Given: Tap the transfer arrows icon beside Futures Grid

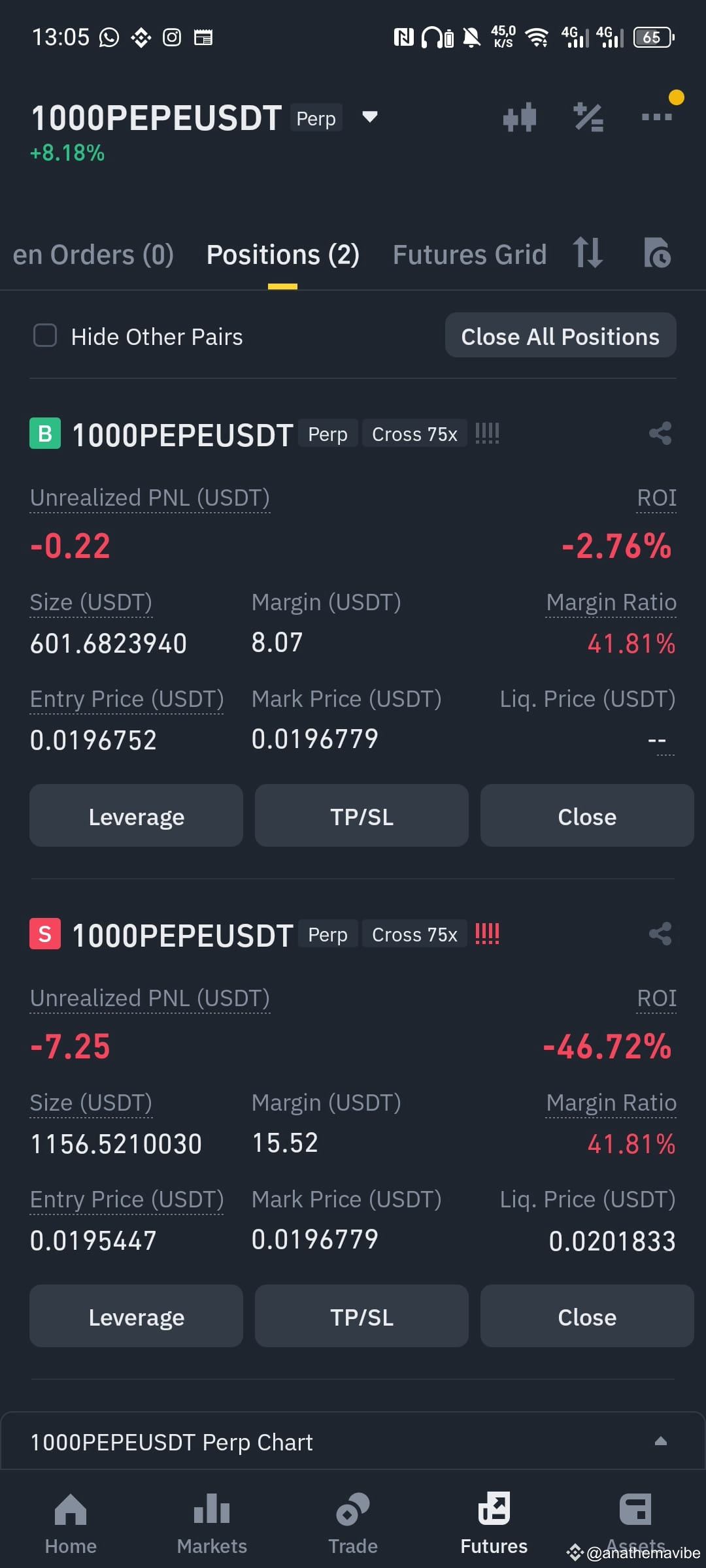Looking at the screenshot, I should pos(587,254).
